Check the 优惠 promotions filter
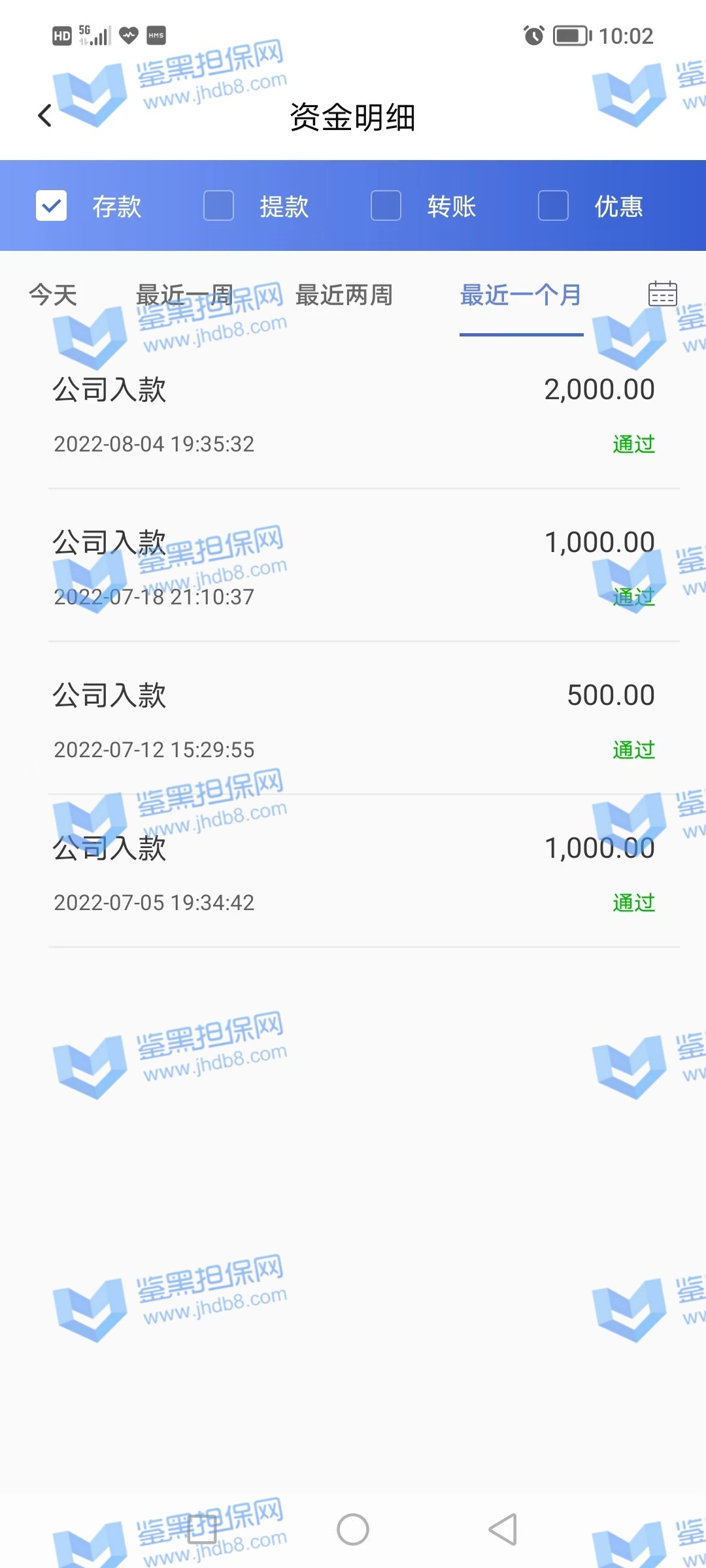 click(x=553, y=206)
